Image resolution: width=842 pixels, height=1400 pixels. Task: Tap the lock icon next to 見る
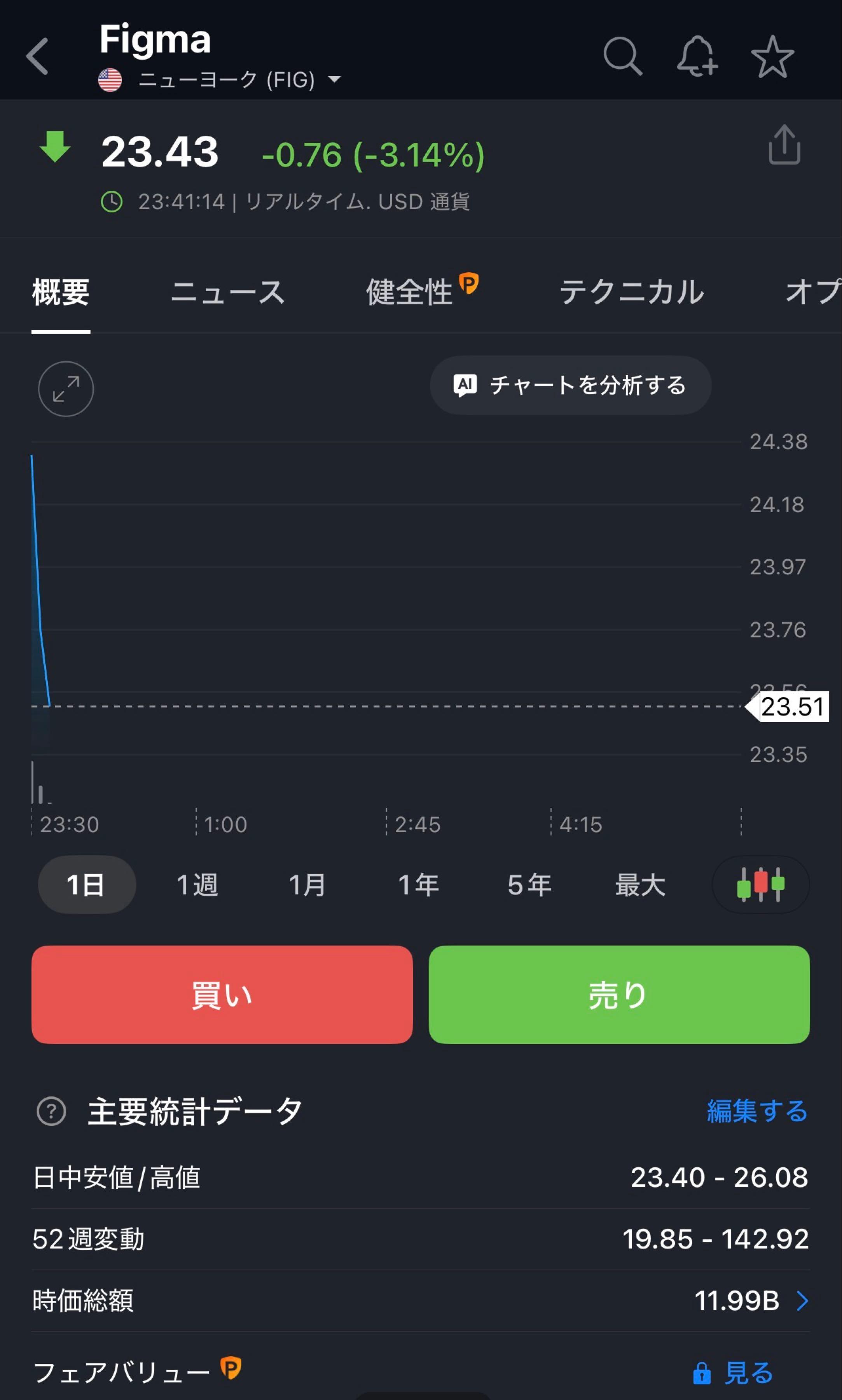pos(702,1372)
